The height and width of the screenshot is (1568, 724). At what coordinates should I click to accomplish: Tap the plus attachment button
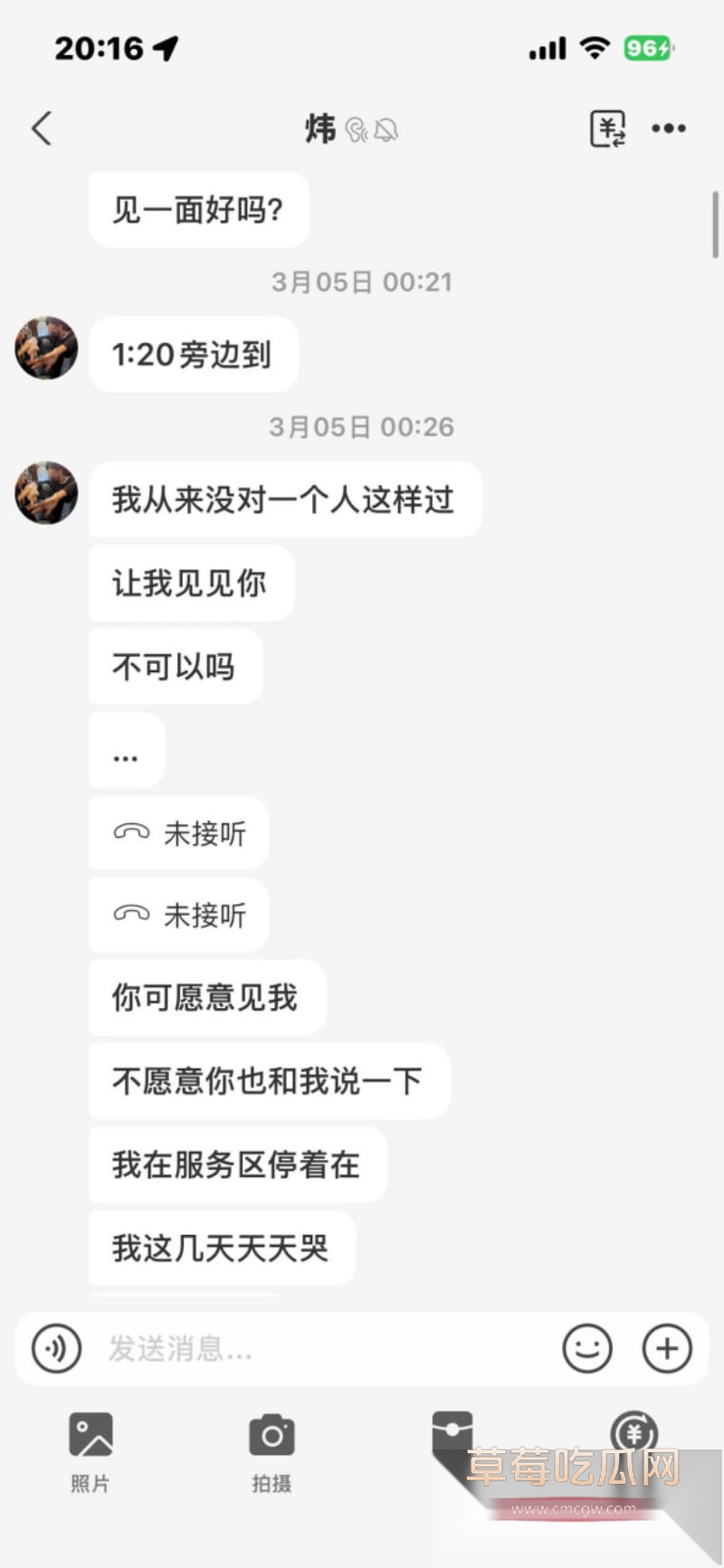tap(667, 1348)
